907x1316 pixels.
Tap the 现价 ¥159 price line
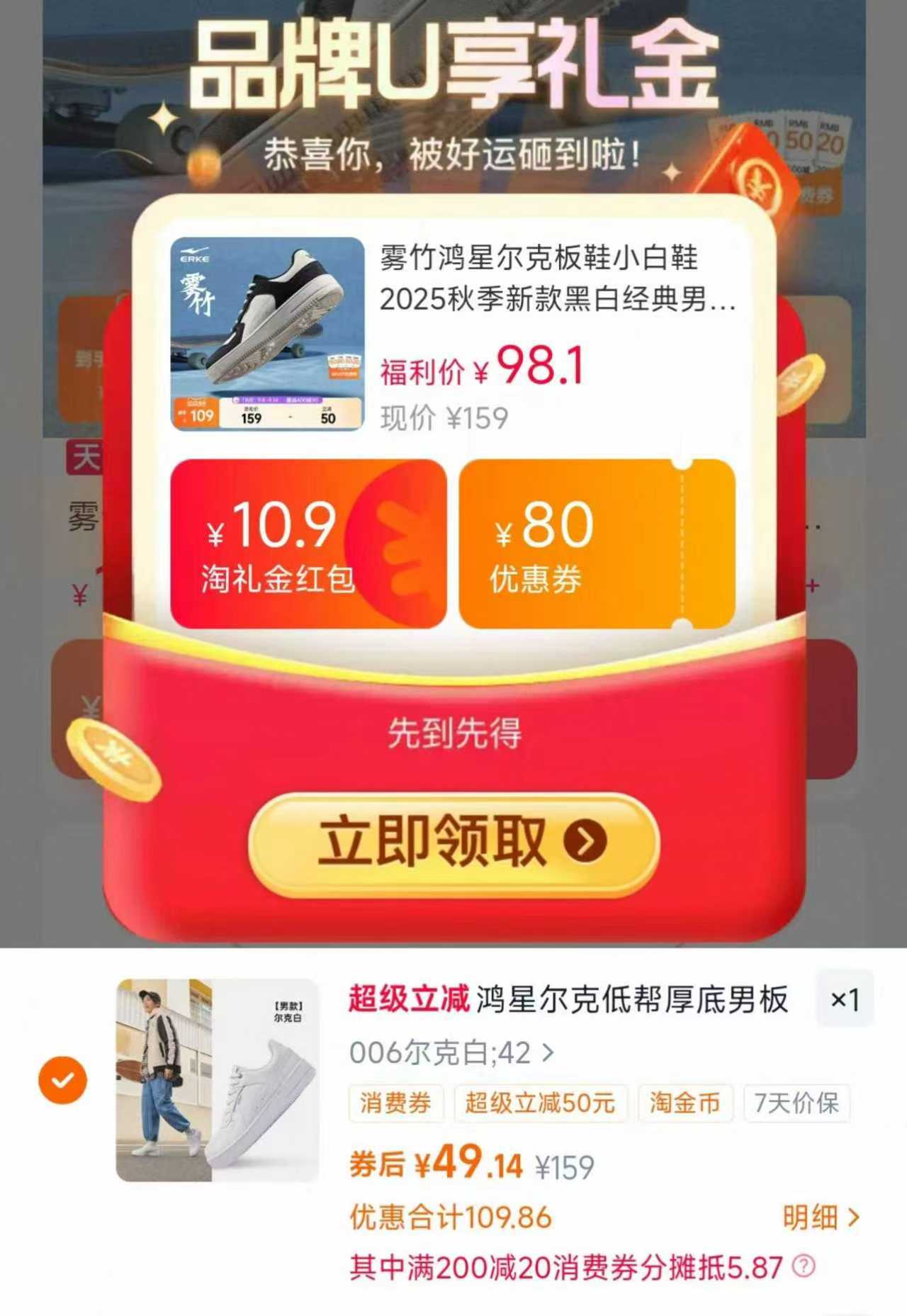(446, 417)
